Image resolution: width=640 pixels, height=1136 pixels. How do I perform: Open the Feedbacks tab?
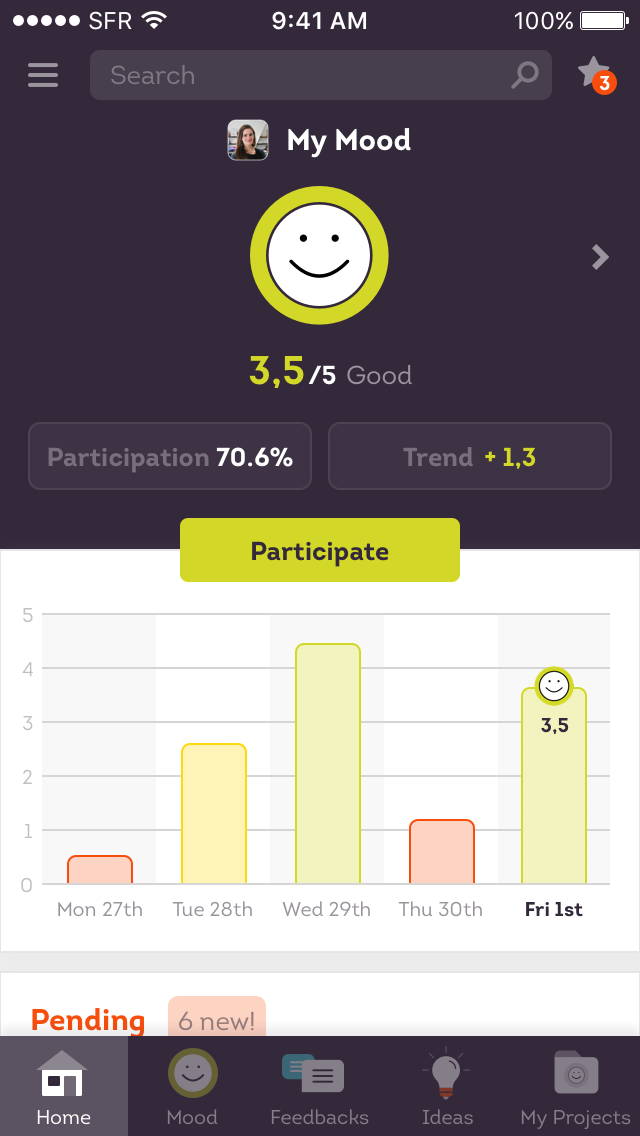click(320, 1087)
